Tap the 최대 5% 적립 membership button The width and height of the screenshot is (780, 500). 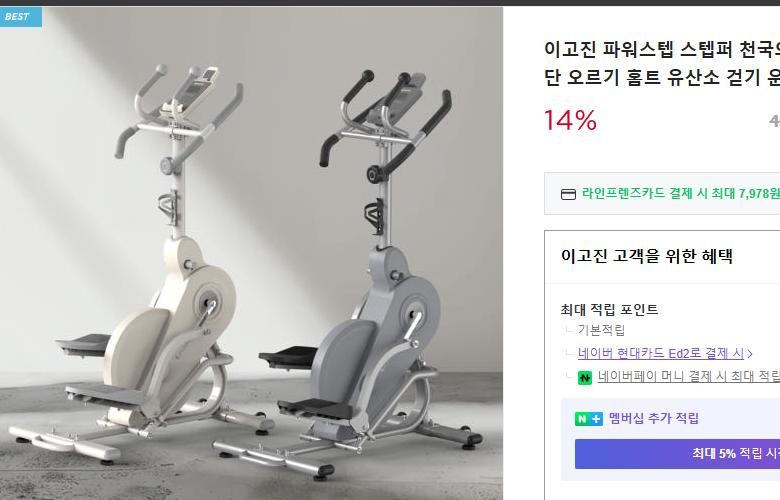(x=677, y=453)
